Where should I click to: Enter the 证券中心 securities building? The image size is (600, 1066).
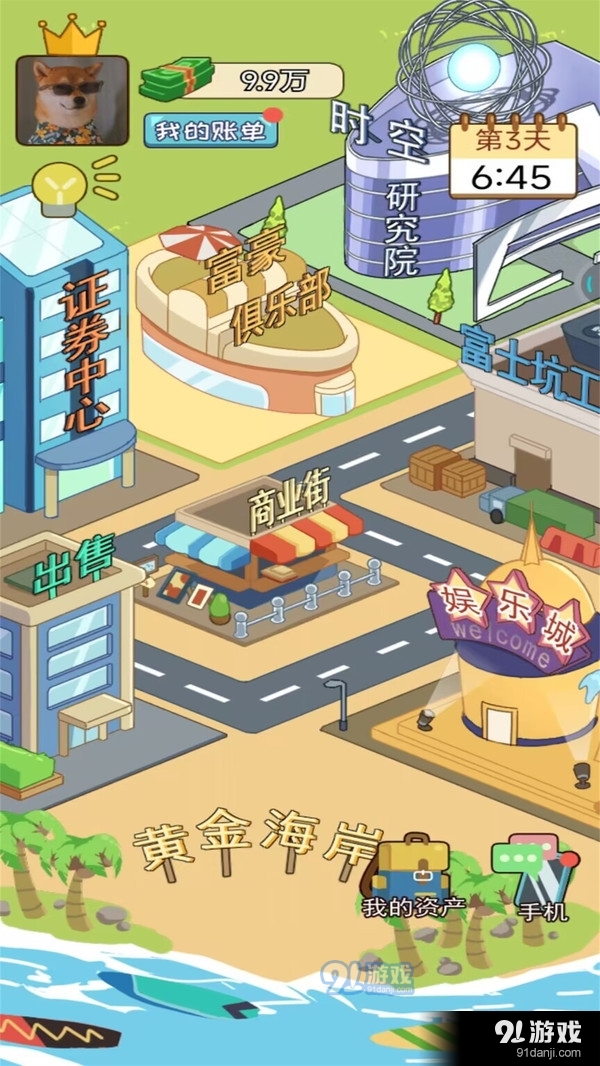point(72,350)
